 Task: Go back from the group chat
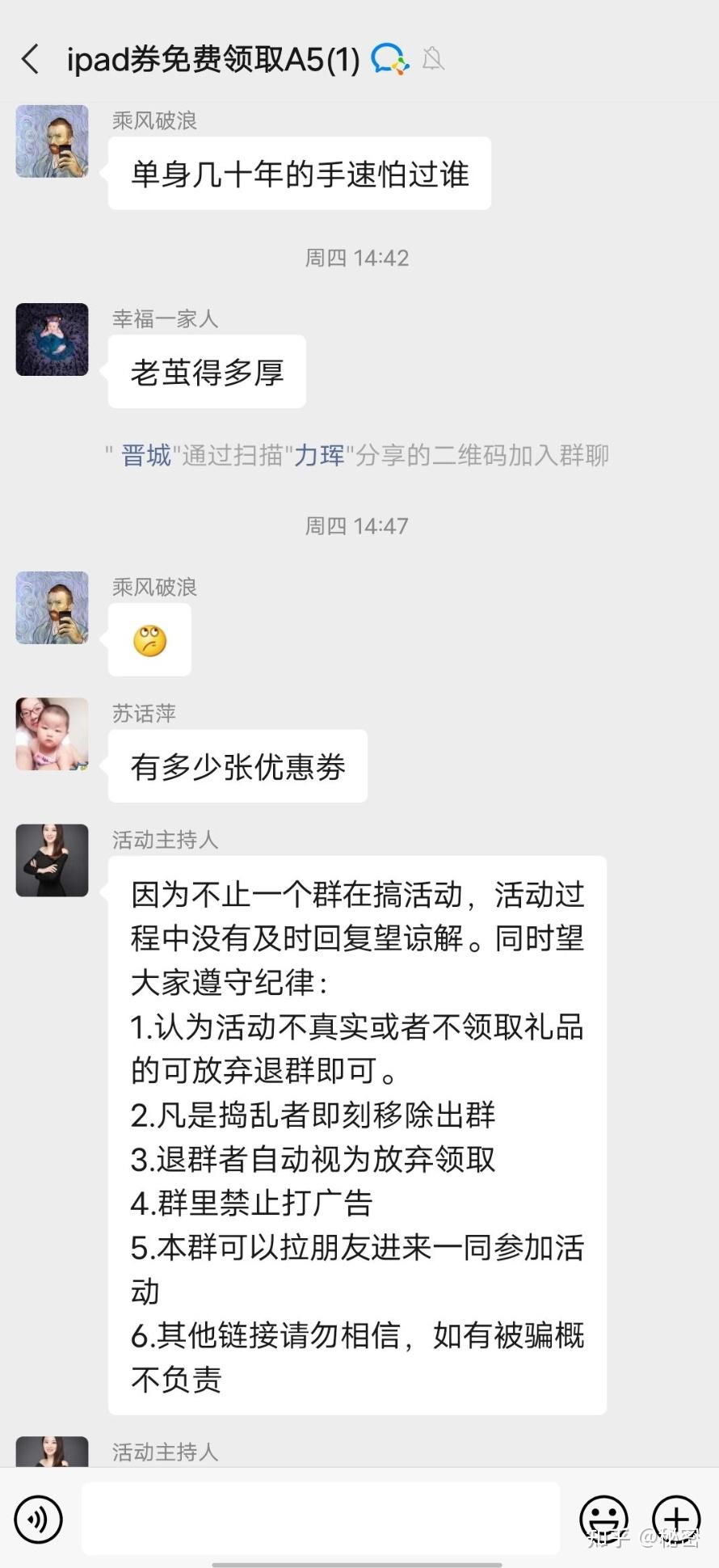point(31,59)
